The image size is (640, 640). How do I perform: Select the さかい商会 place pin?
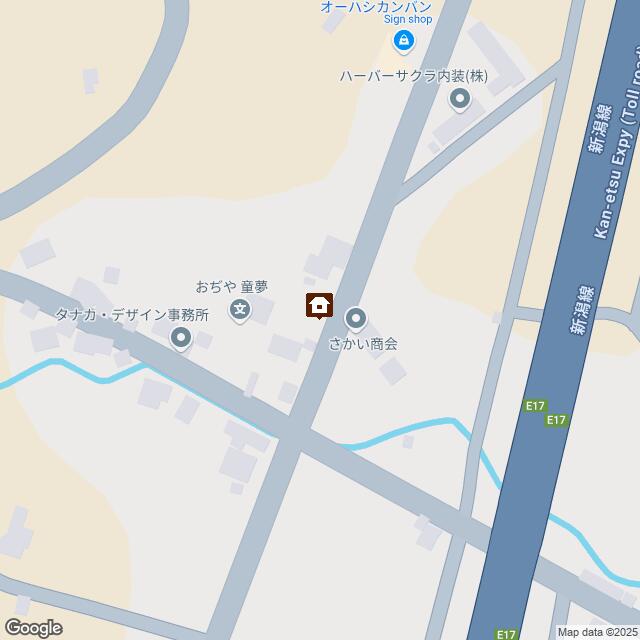pyautogui.click(x=356, y=320)
